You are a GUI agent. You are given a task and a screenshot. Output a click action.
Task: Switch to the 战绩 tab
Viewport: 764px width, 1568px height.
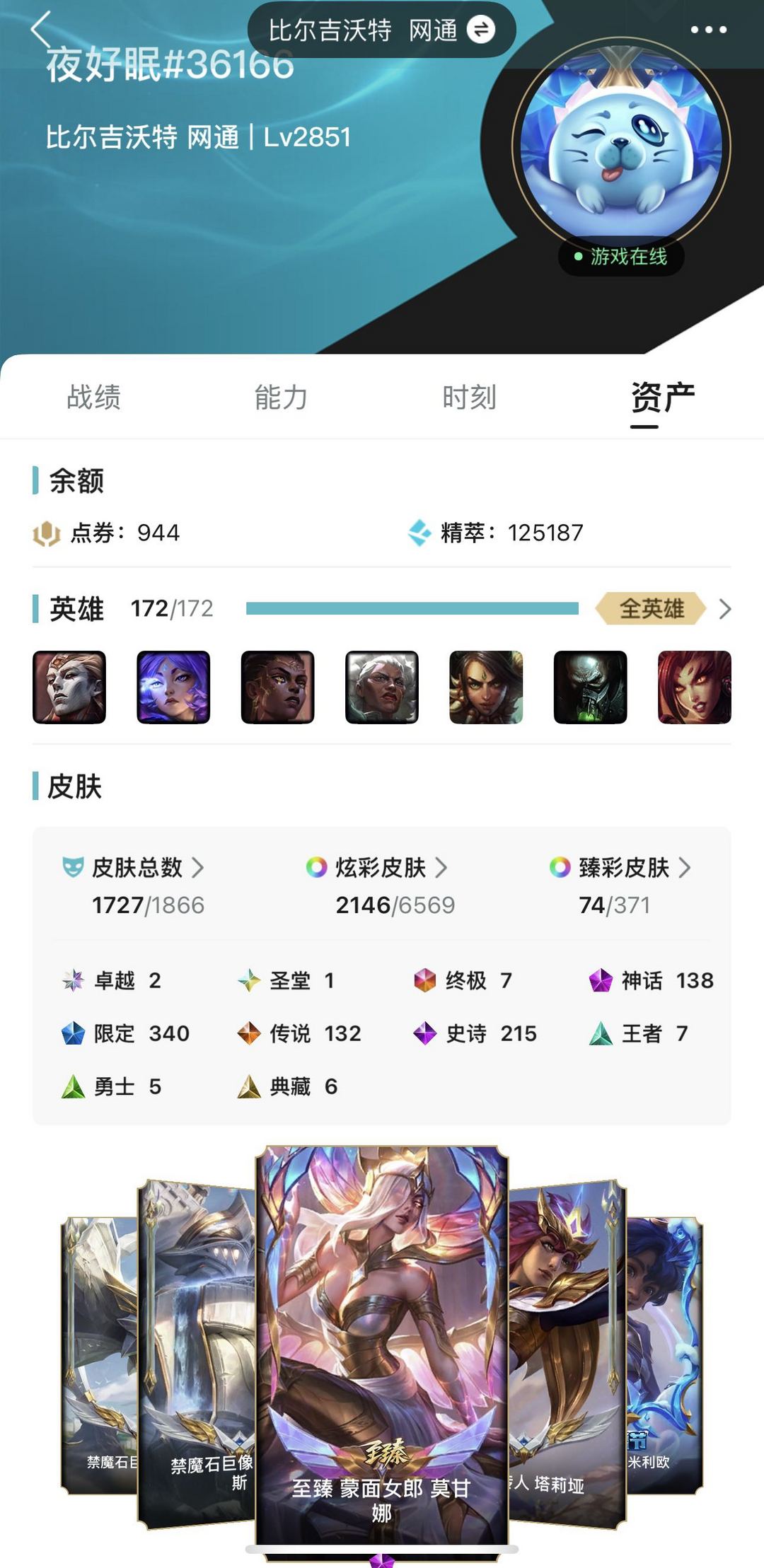click(x=93, y=397)
